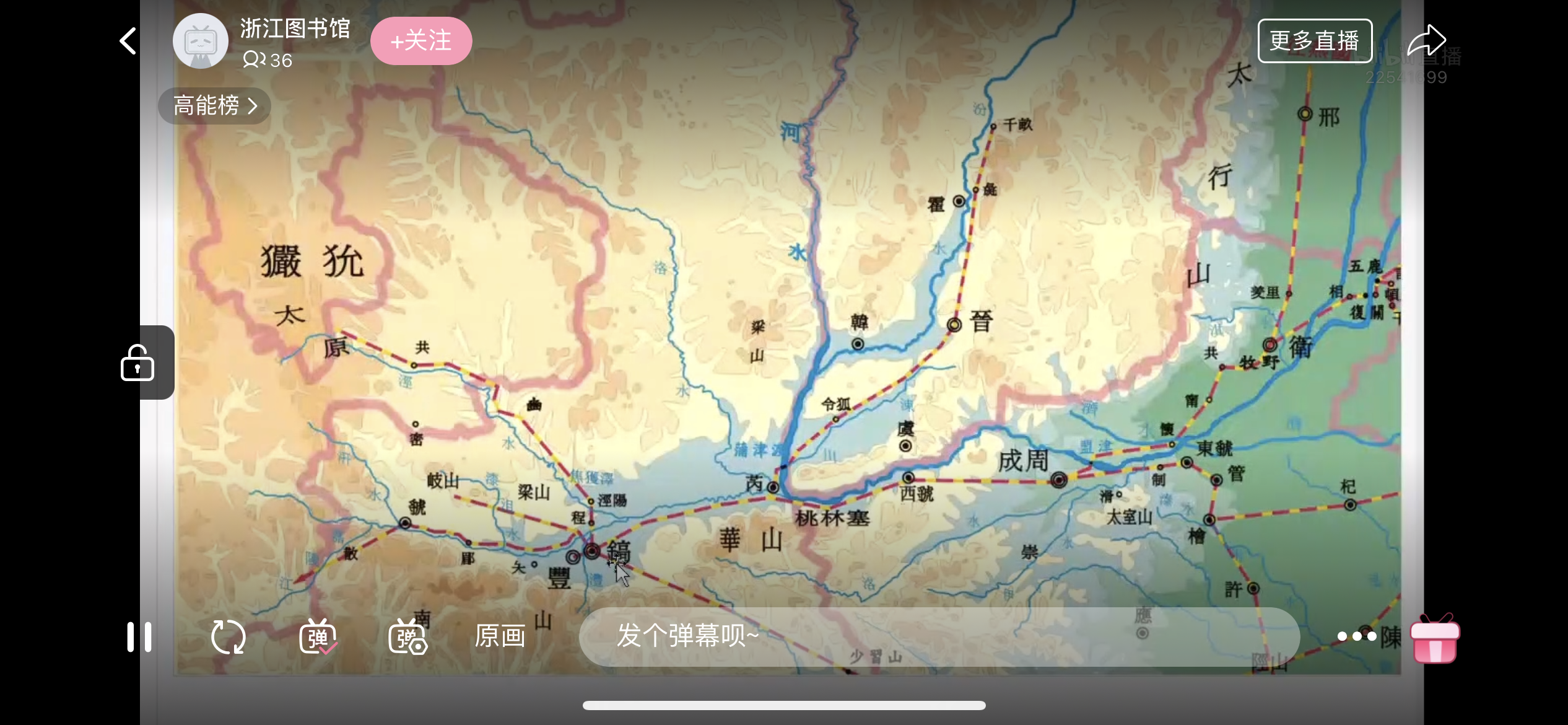Open the three-dot more options
Image resolution: width=1568 pixels, height=725 pixels.
[1356, 636]
